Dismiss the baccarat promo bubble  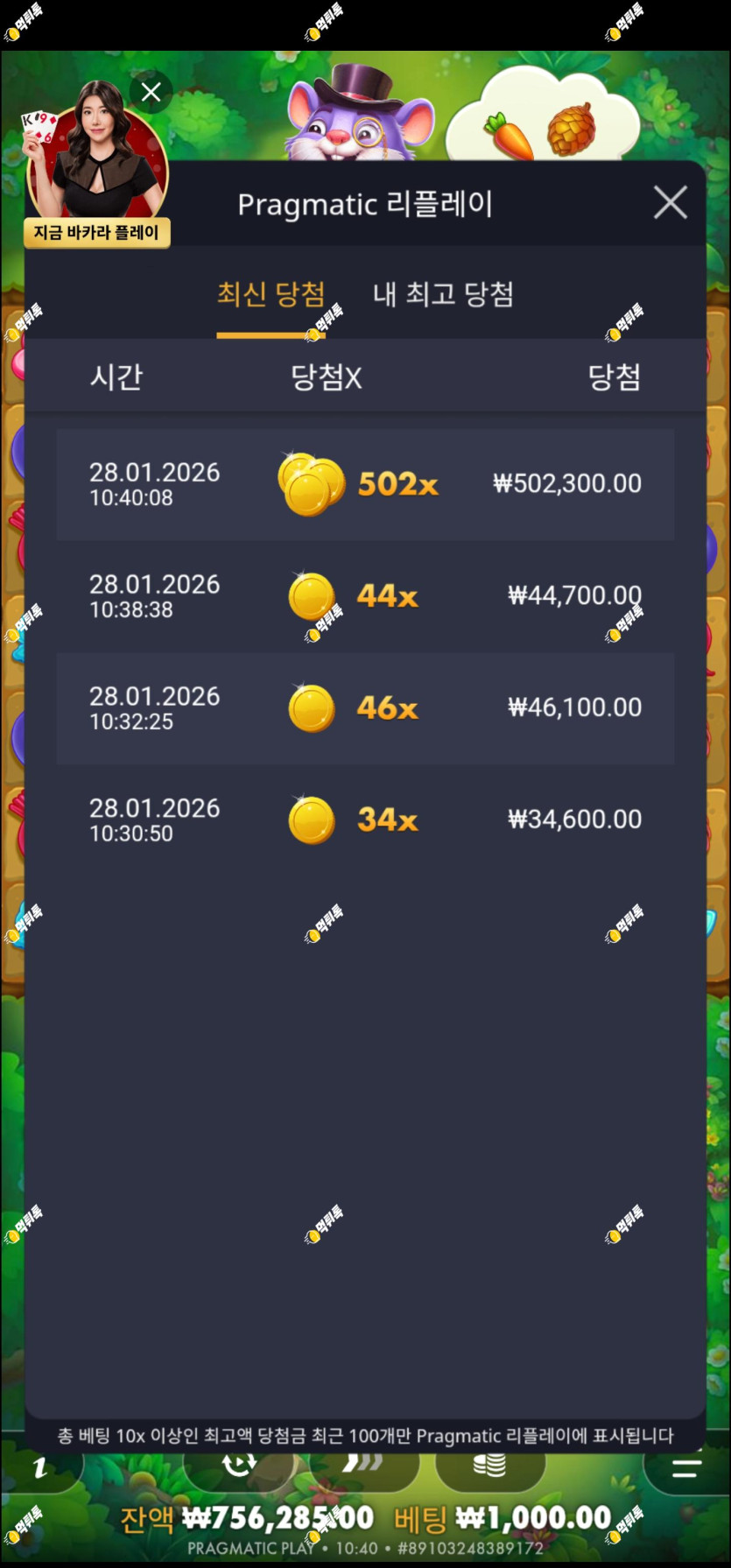click(x=151, y=92)
